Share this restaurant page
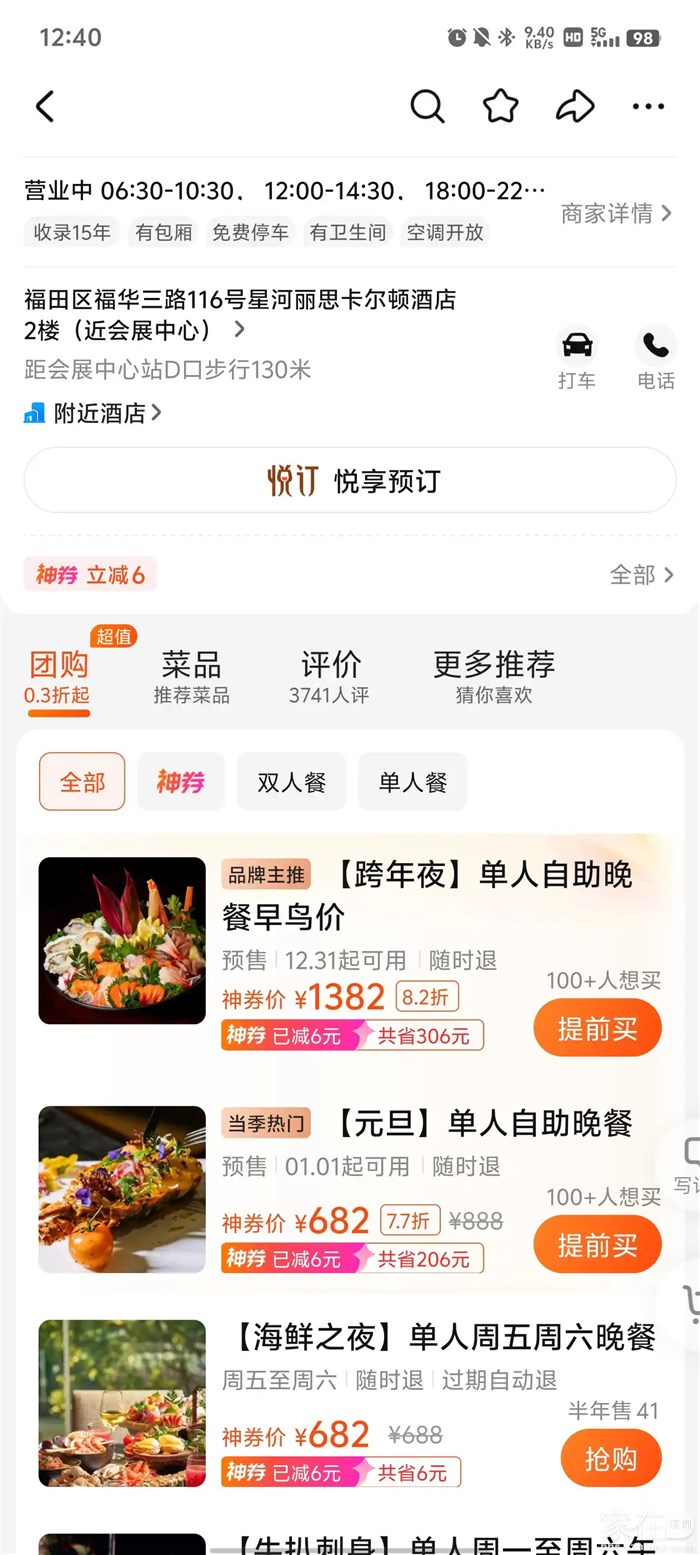Viewport: 700px width, 1555px height. [x=575, y=106]
